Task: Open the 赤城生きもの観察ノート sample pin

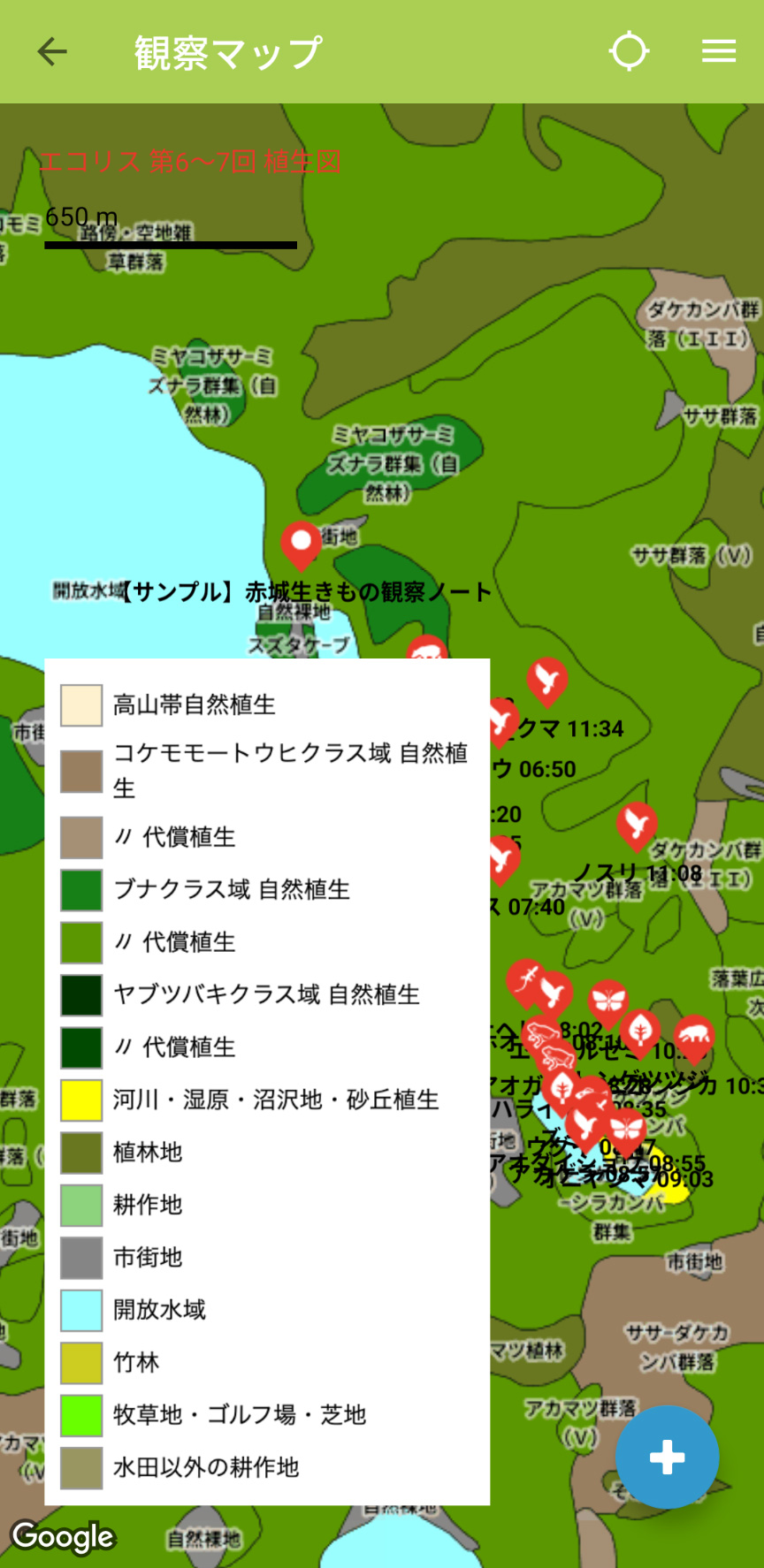Action: (x=301, y=541)
